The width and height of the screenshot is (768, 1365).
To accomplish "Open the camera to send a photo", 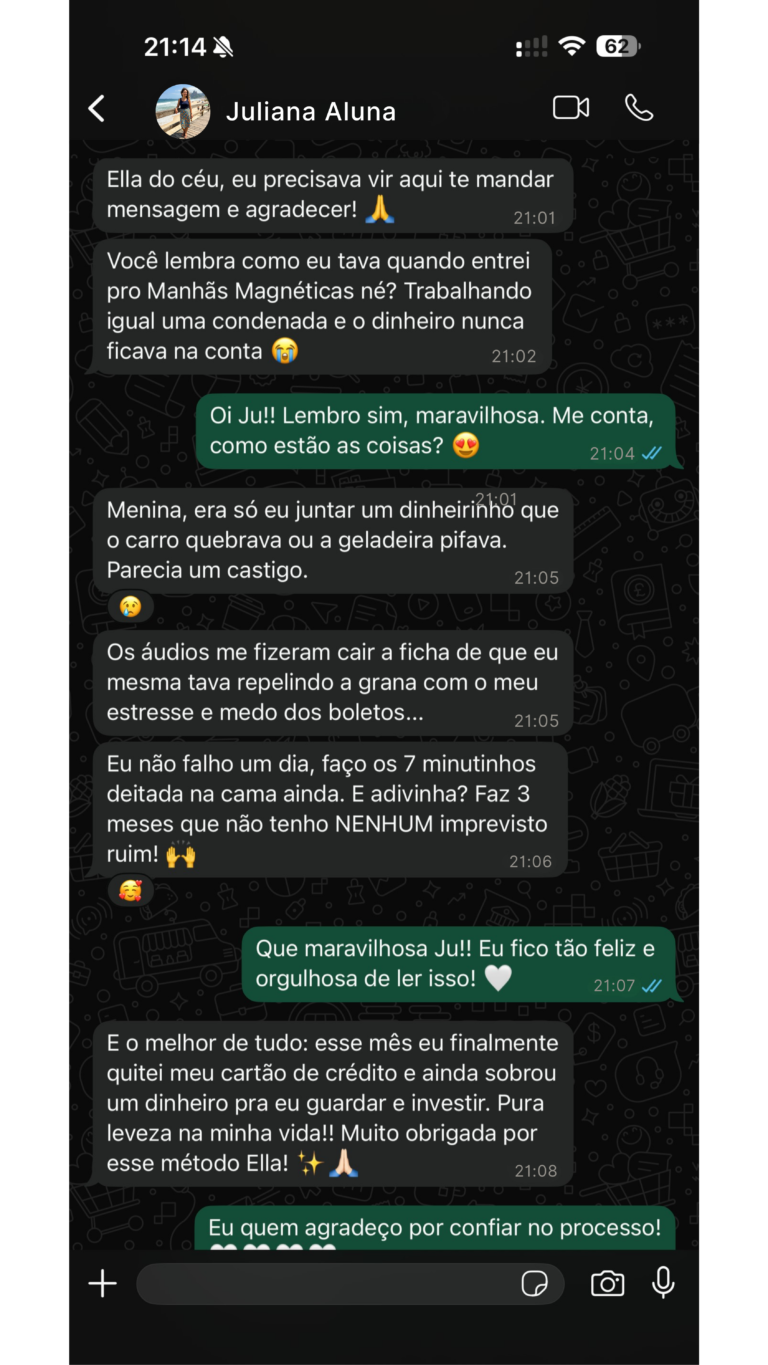I will pos(609,1284).
